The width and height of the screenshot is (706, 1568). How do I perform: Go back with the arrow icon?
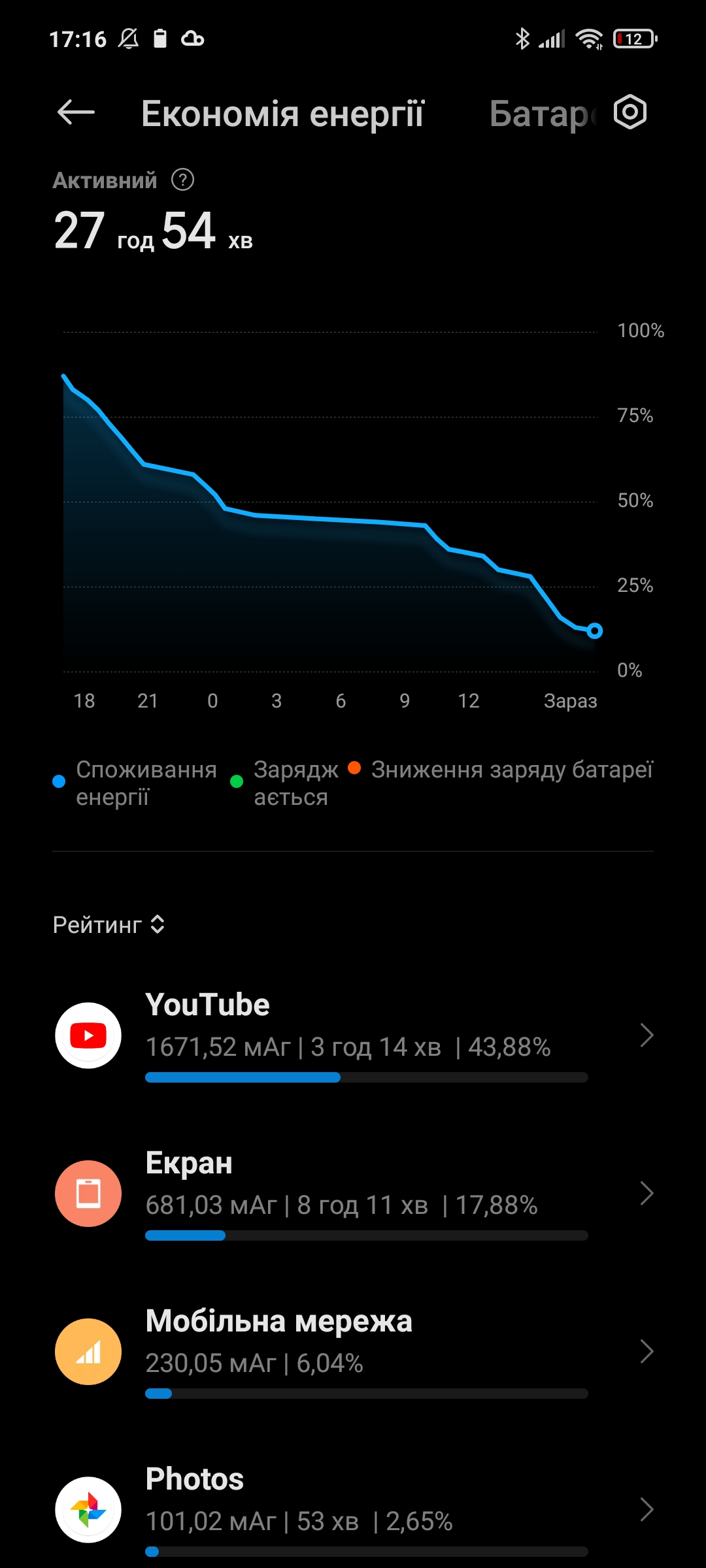76,112
